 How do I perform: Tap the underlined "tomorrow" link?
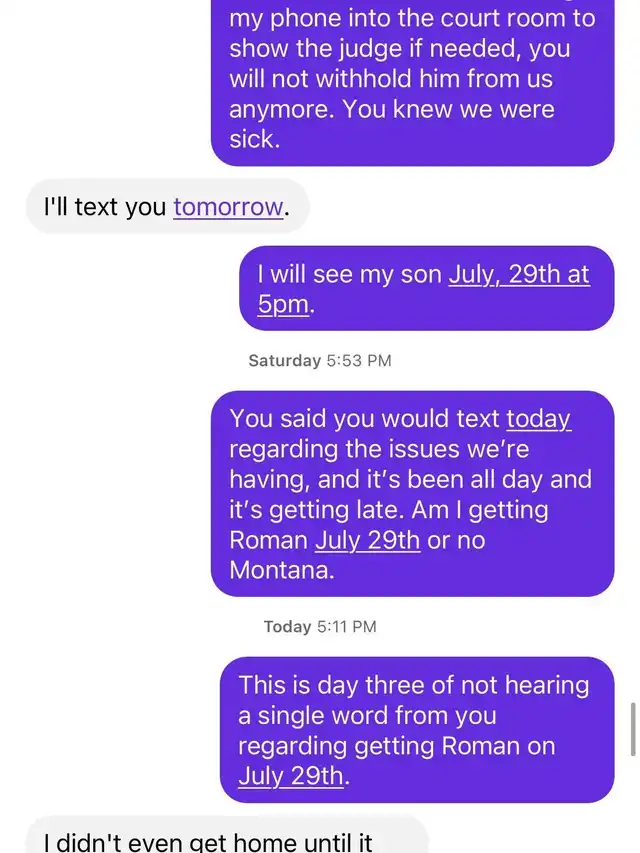pos(228,207)
